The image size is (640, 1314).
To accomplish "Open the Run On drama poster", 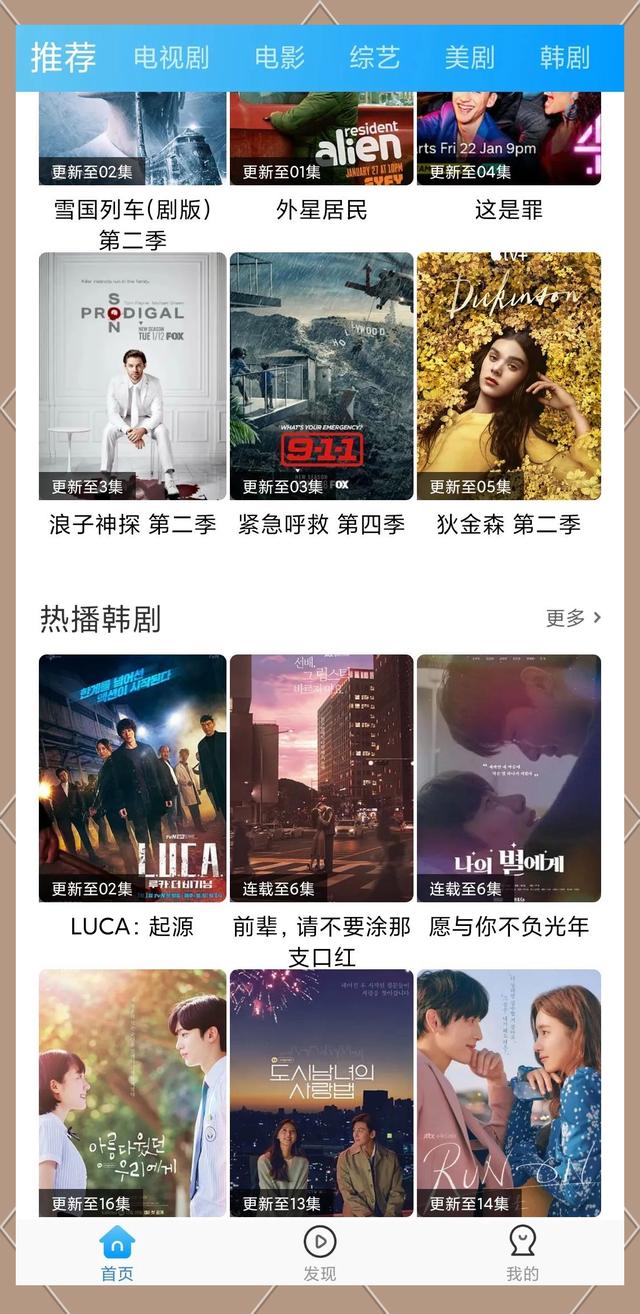I will tap(508, 1092).
